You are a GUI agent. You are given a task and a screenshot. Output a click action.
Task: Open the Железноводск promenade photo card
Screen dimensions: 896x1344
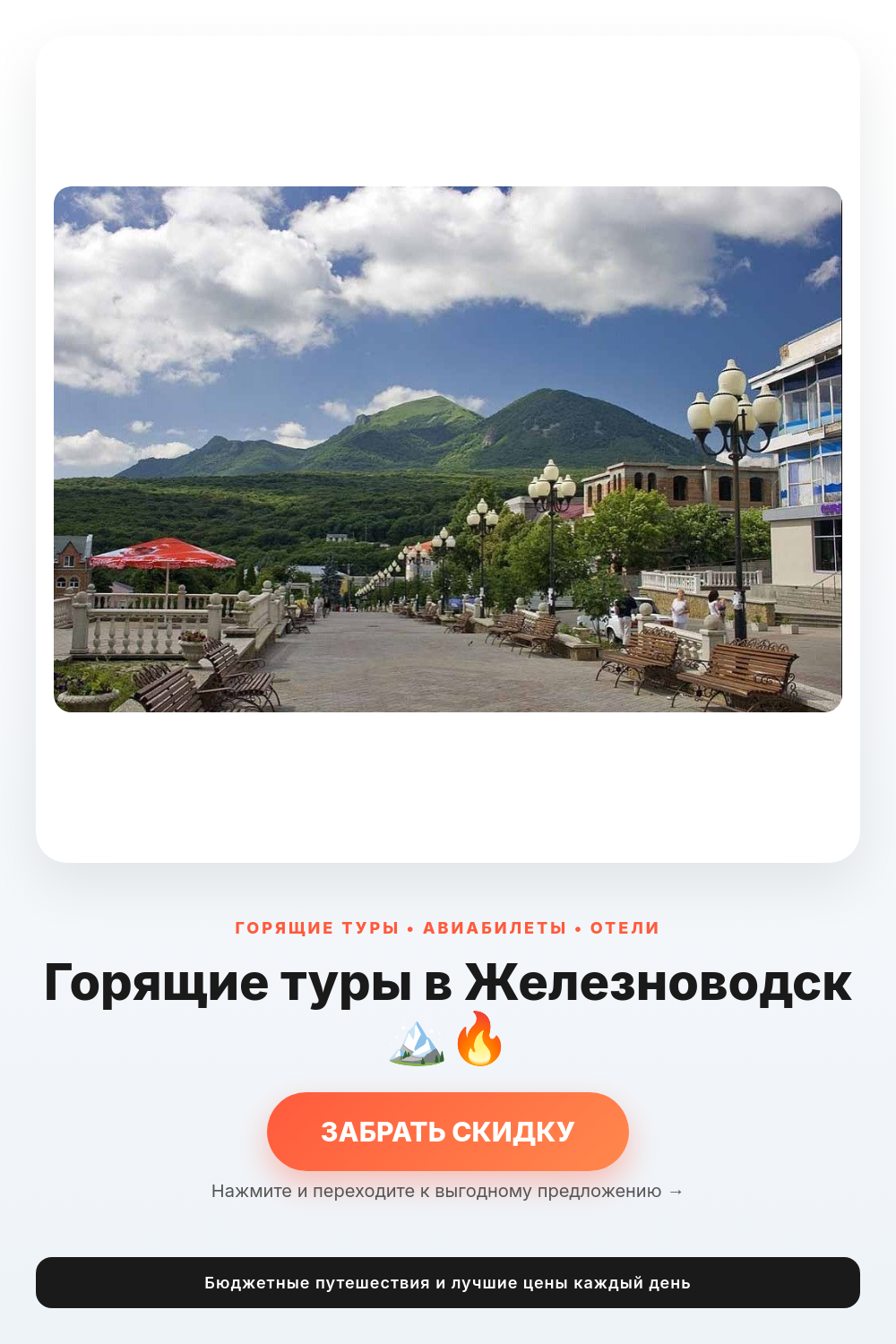pyautogui.click(x=448, y=449)
